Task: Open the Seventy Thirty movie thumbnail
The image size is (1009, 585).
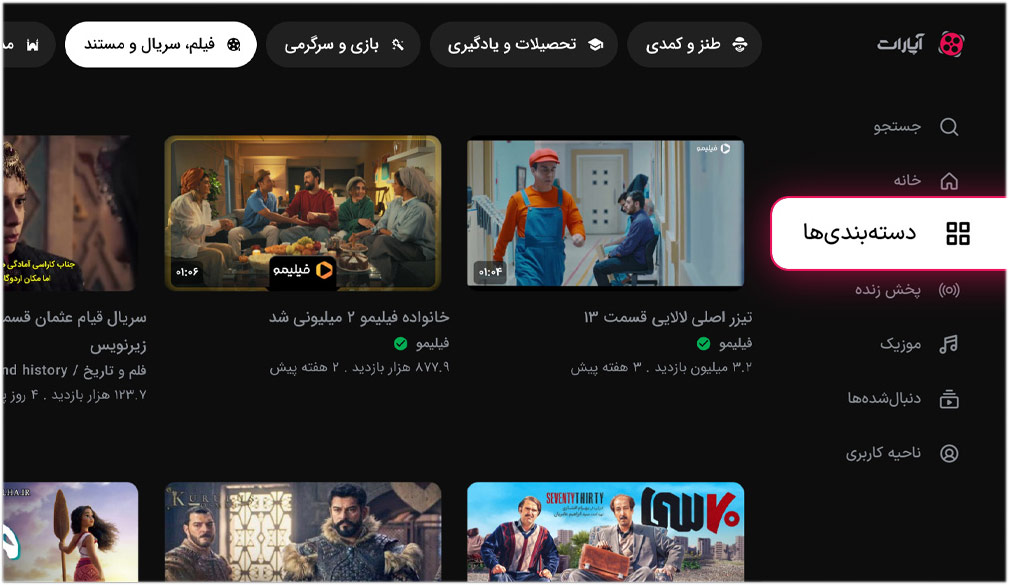Action: (605, 530)
